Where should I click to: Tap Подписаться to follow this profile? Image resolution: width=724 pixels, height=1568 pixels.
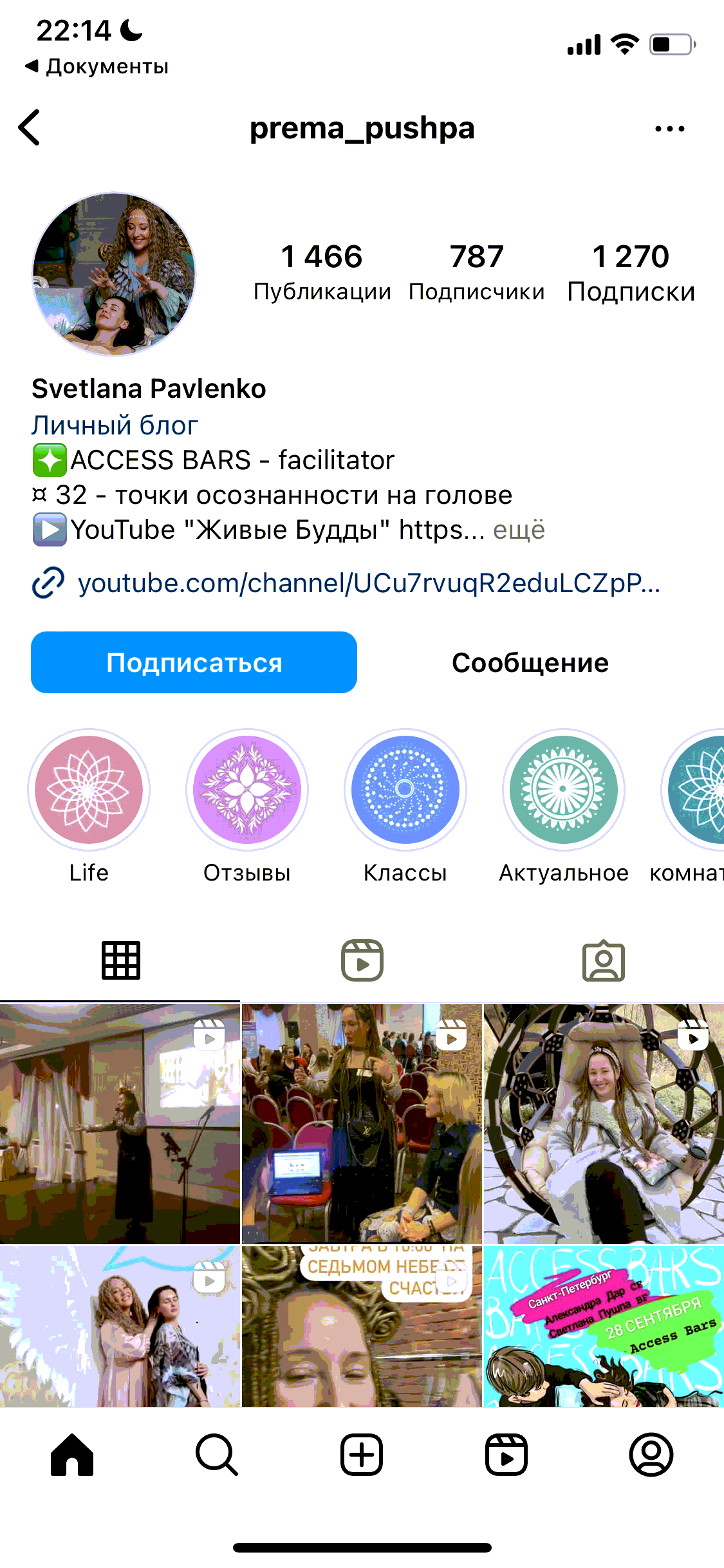(x=194, y=662)
